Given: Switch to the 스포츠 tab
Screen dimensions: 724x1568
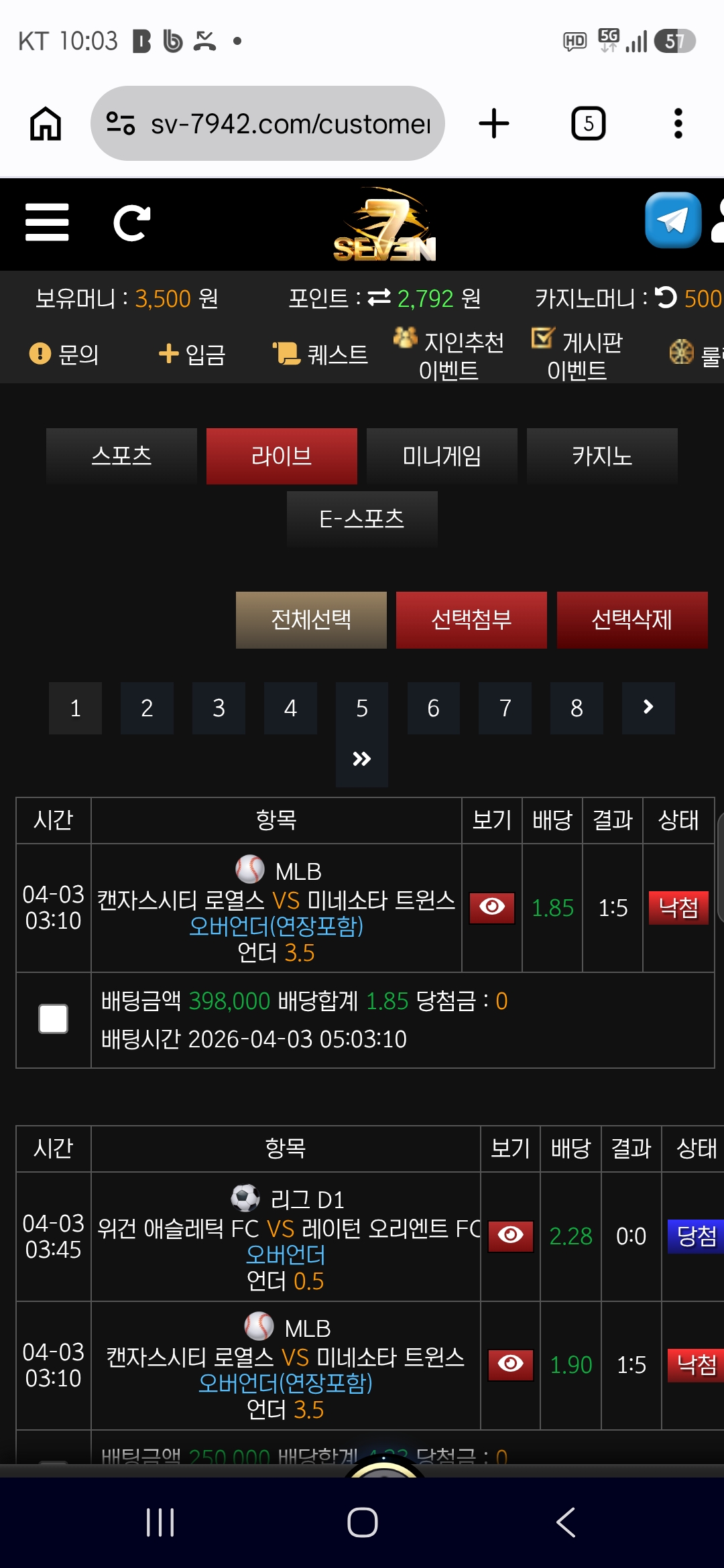Looking at the screenshot, I should coord(121,456).
